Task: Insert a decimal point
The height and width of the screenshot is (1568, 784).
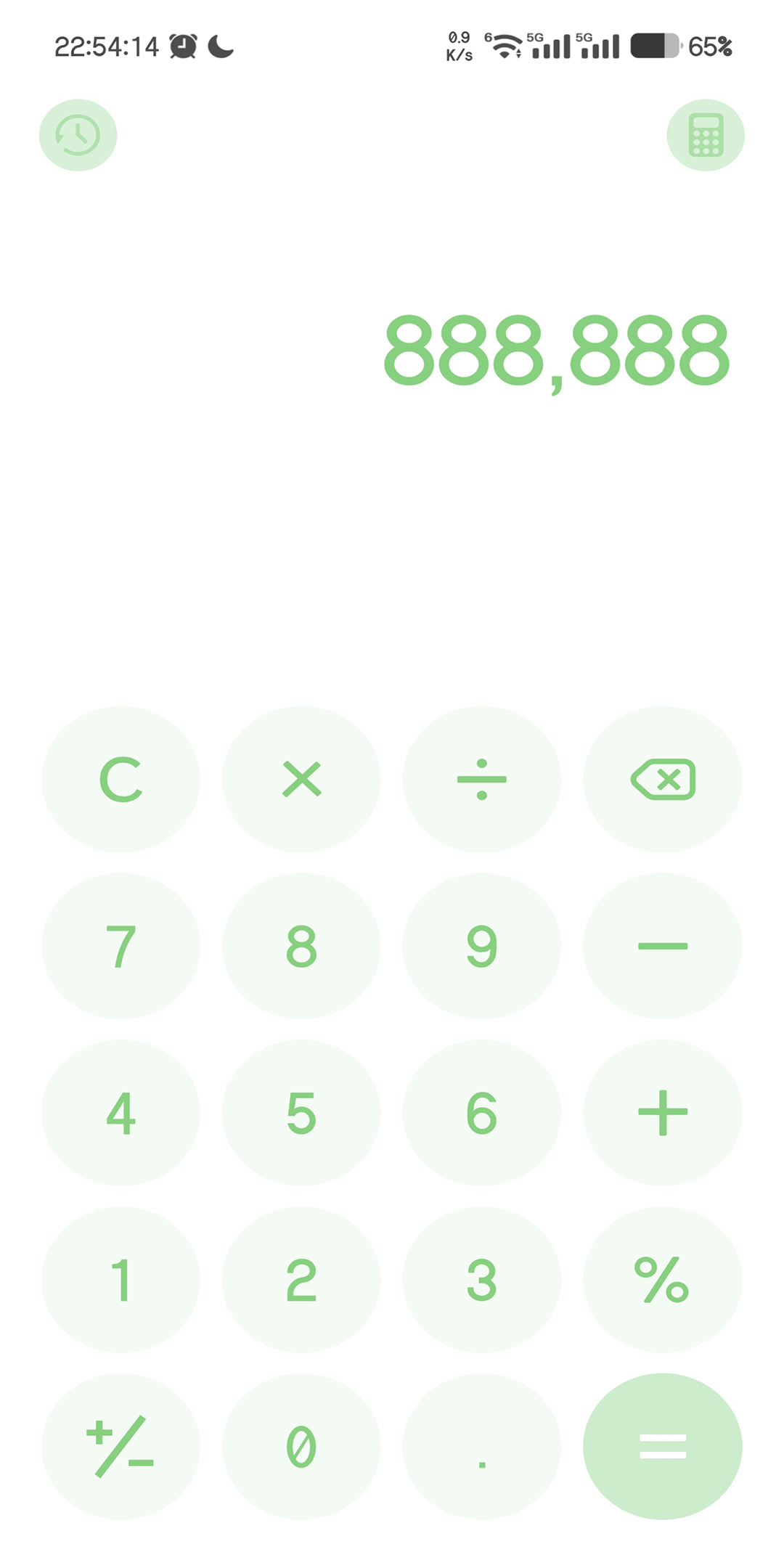Action: point(482,1446)
